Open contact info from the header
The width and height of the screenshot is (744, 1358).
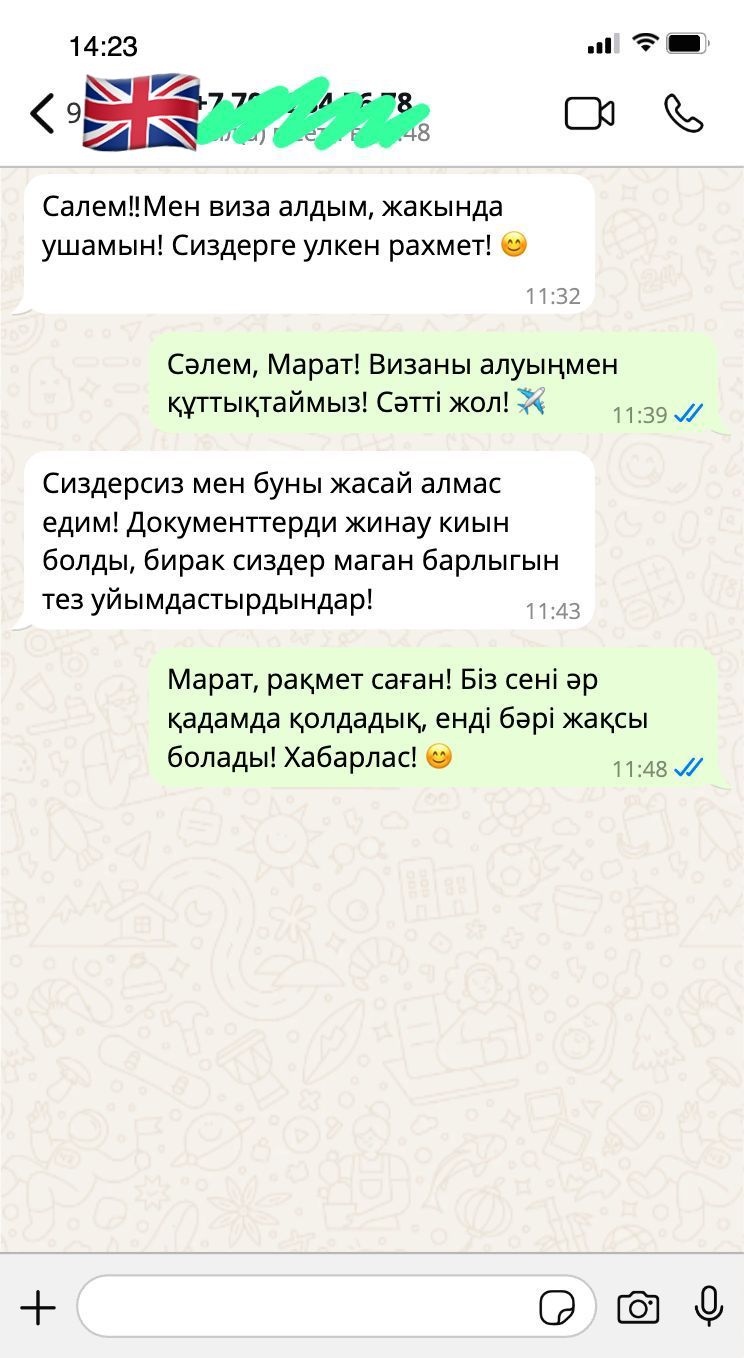300,112
